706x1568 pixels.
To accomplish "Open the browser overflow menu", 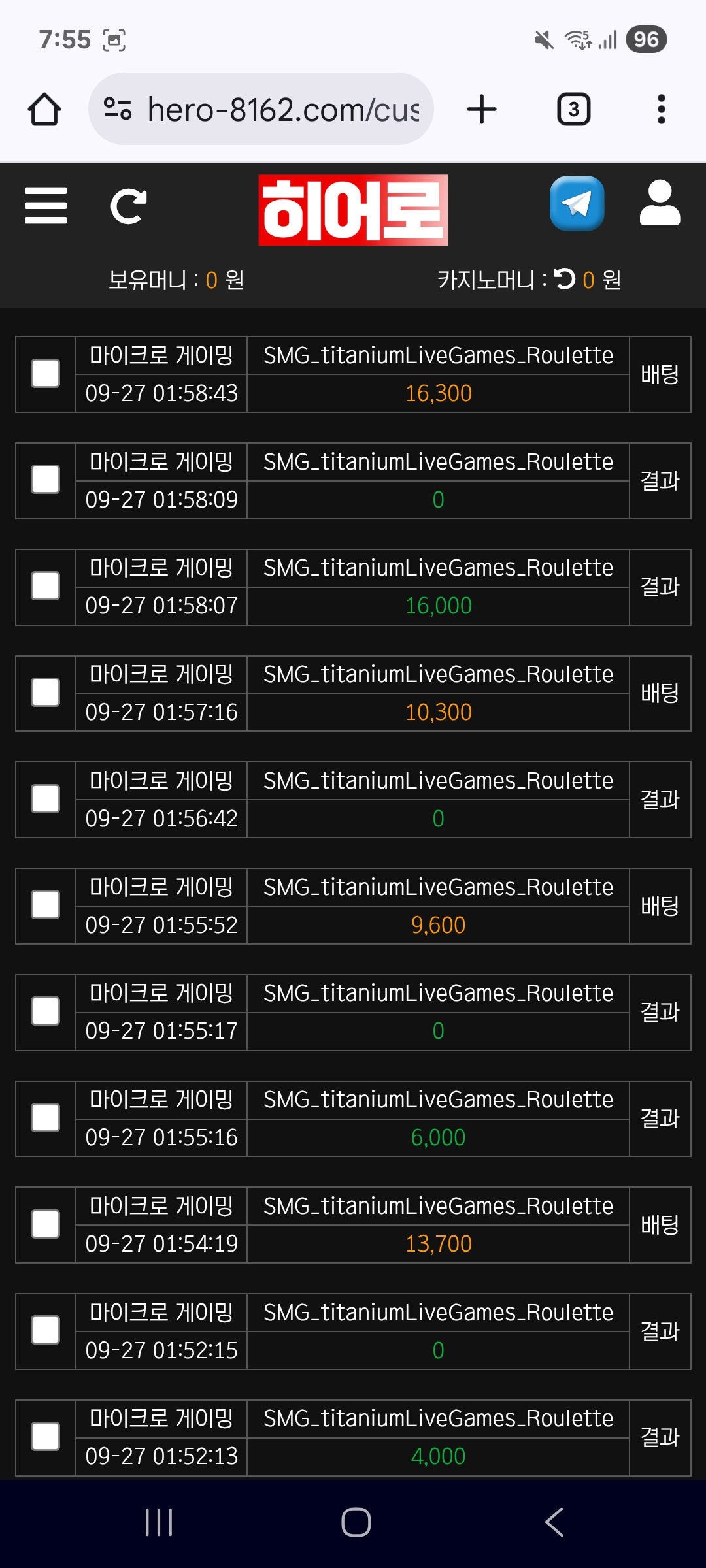I will (661, 109).
